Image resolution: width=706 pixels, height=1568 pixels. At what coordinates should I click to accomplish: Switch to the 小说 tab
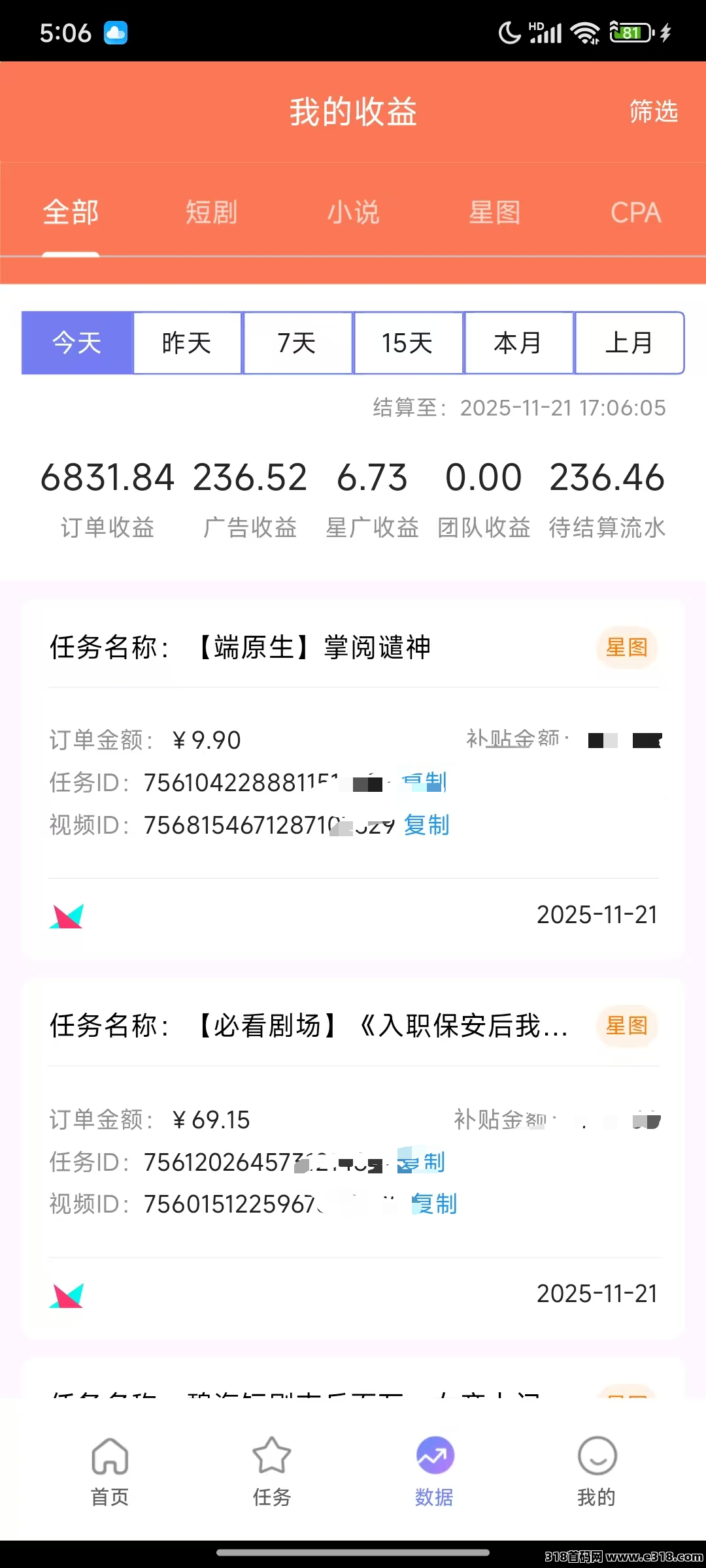[x=353, y=212]
